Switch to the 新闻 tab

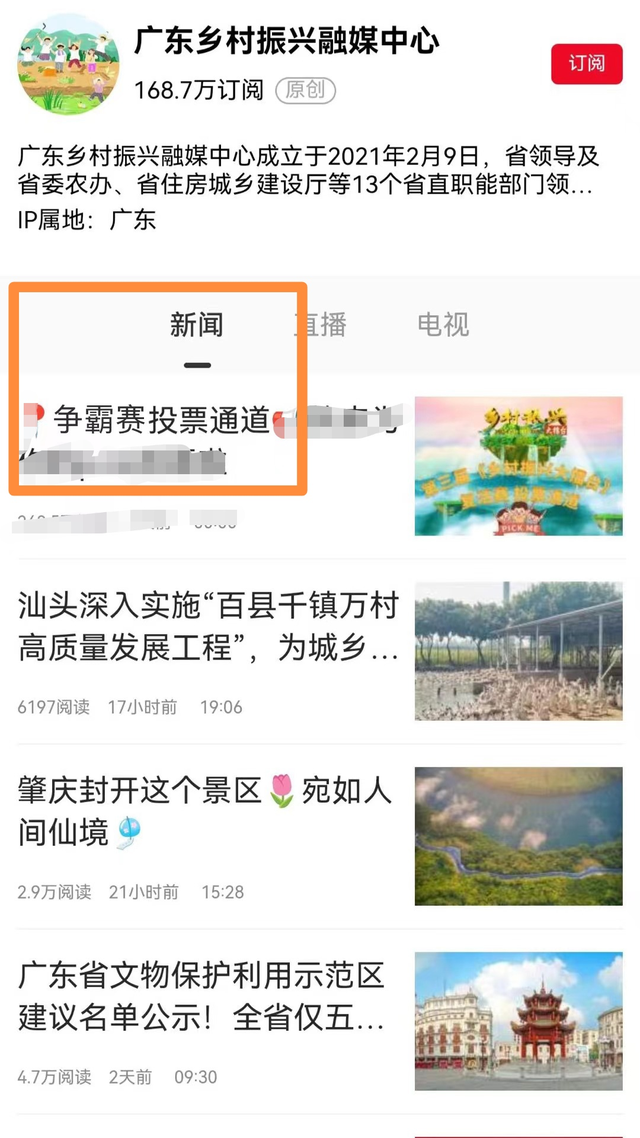point(196,325)
